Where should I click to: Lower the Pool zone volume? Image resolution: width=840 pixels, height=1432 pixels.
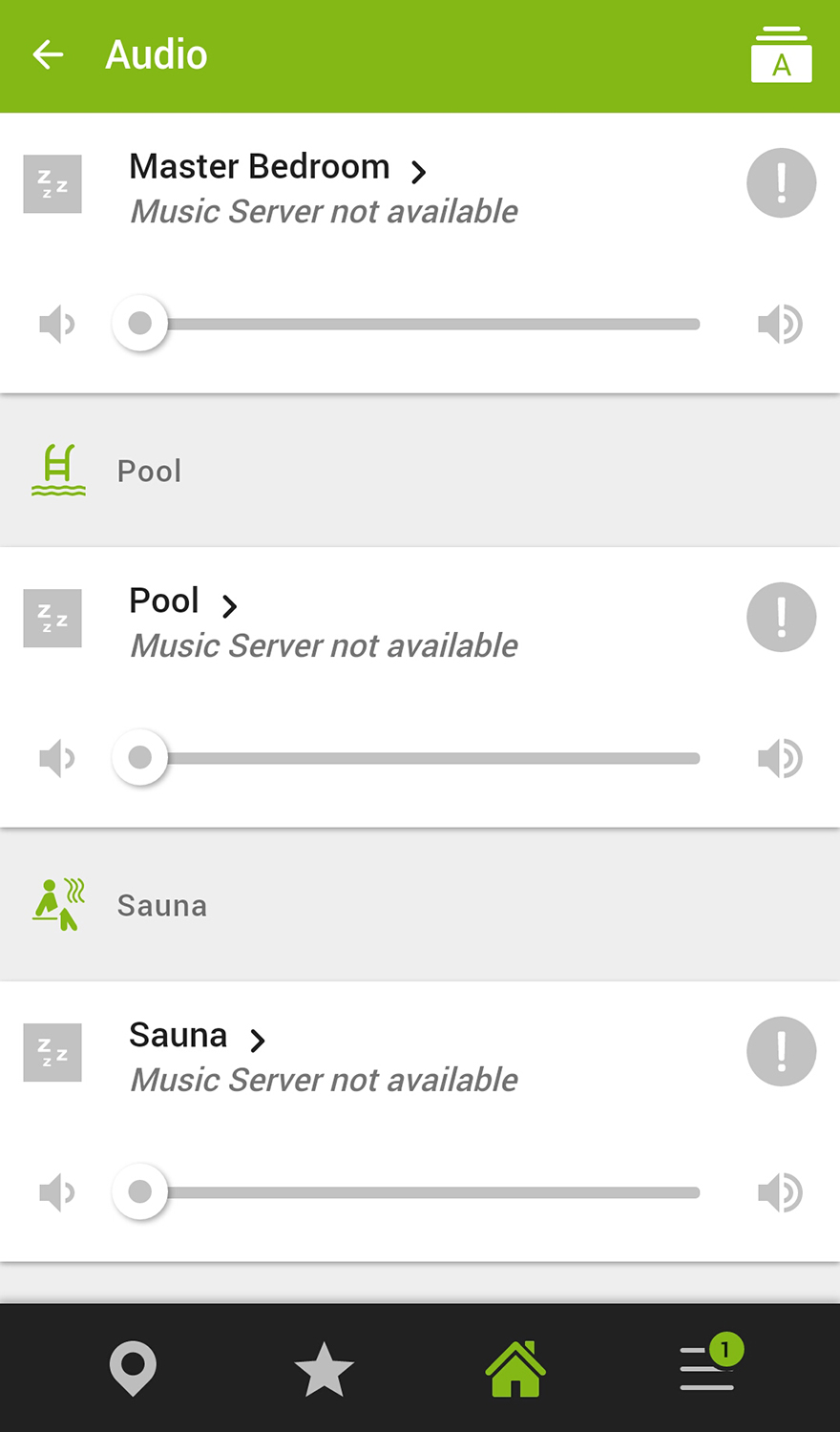56,759
